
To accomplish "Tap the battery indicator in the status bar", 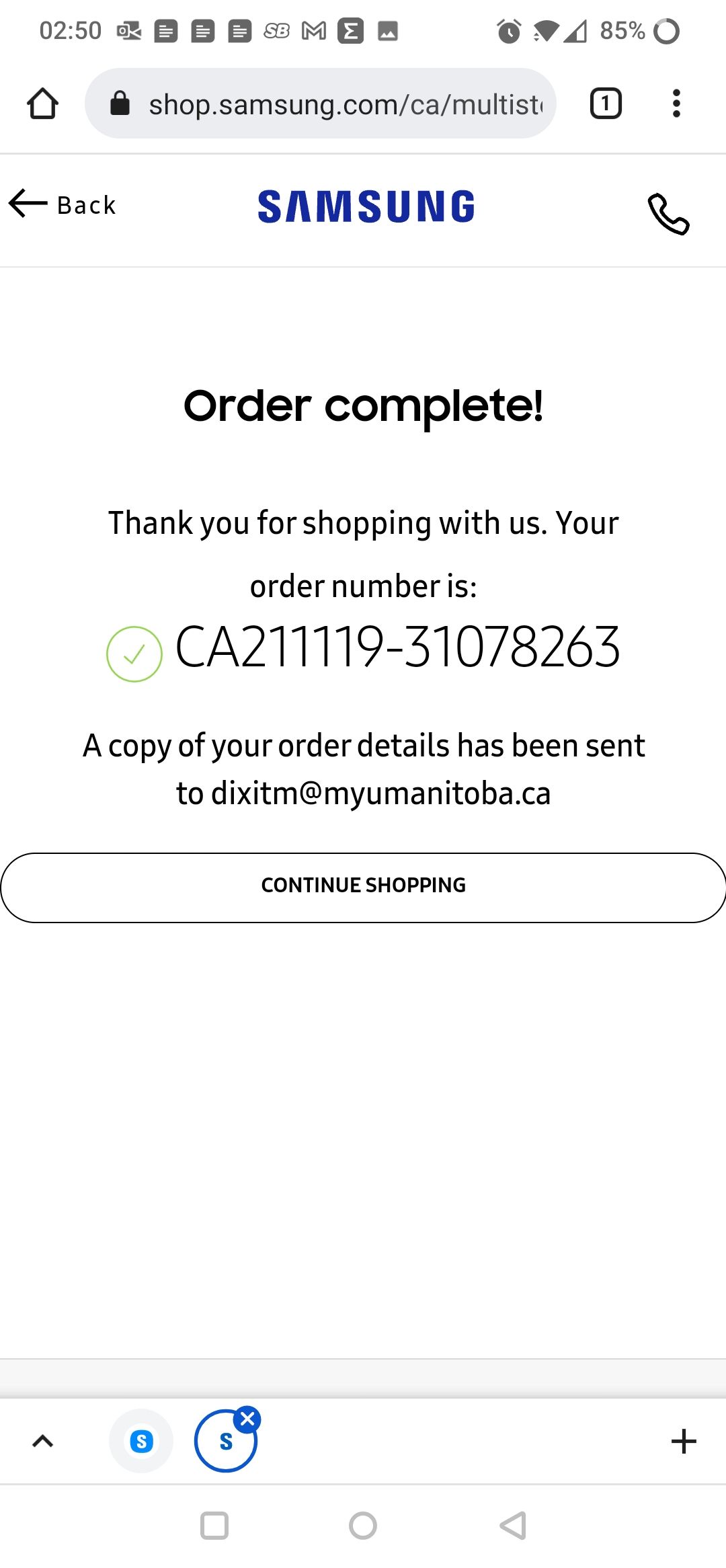I will coord(616,30).
